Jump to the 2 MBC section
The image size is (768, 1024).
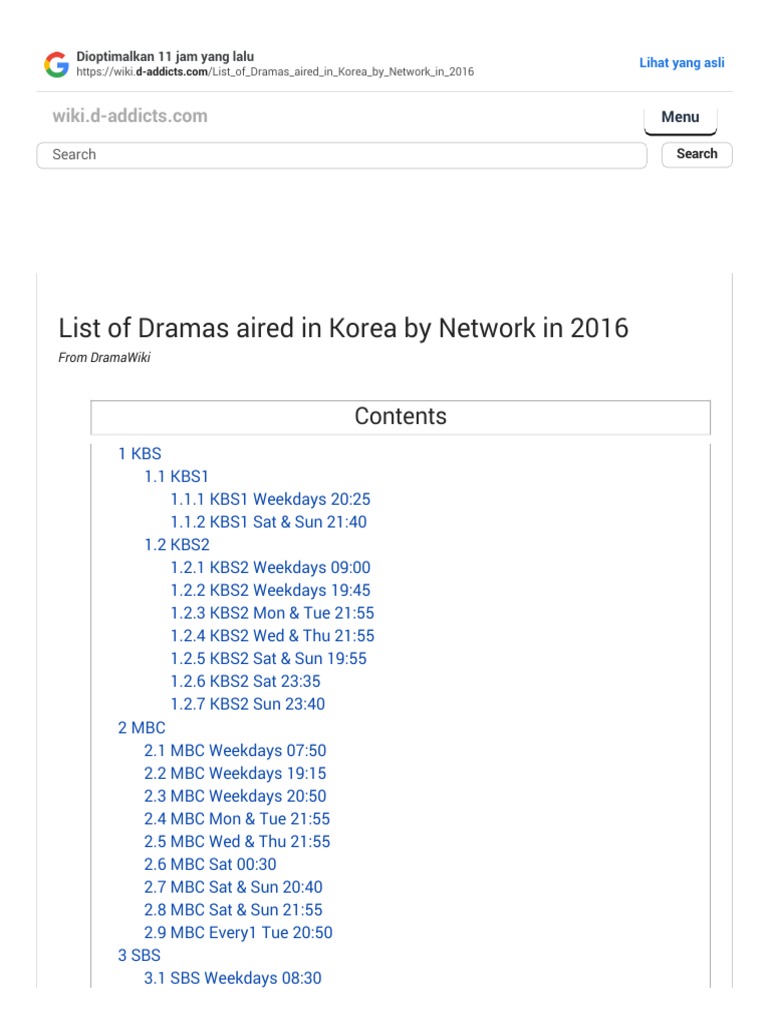(141, 727)
